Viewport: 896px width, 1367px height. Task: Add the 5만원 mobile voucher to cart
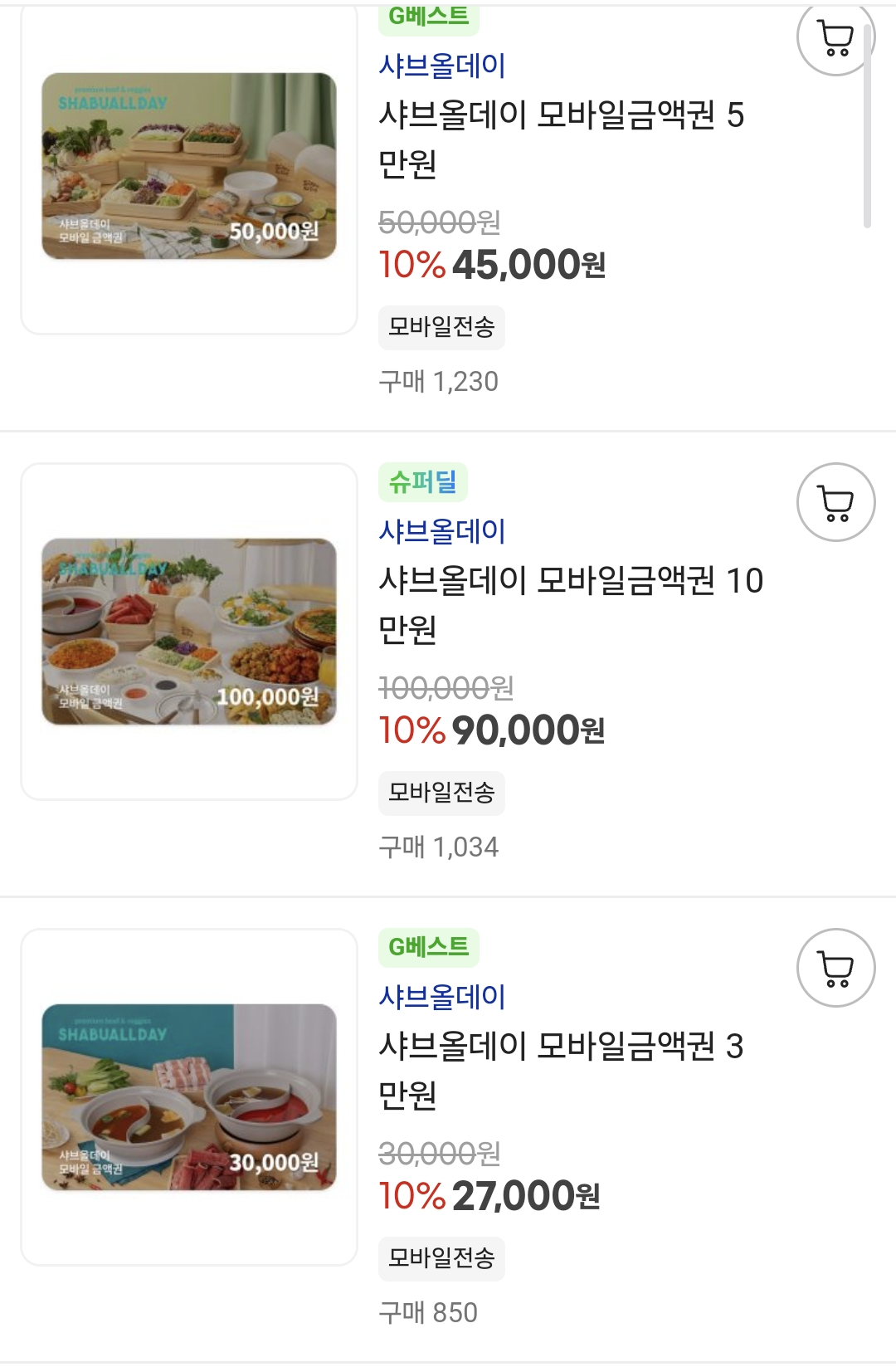[835, 37]
